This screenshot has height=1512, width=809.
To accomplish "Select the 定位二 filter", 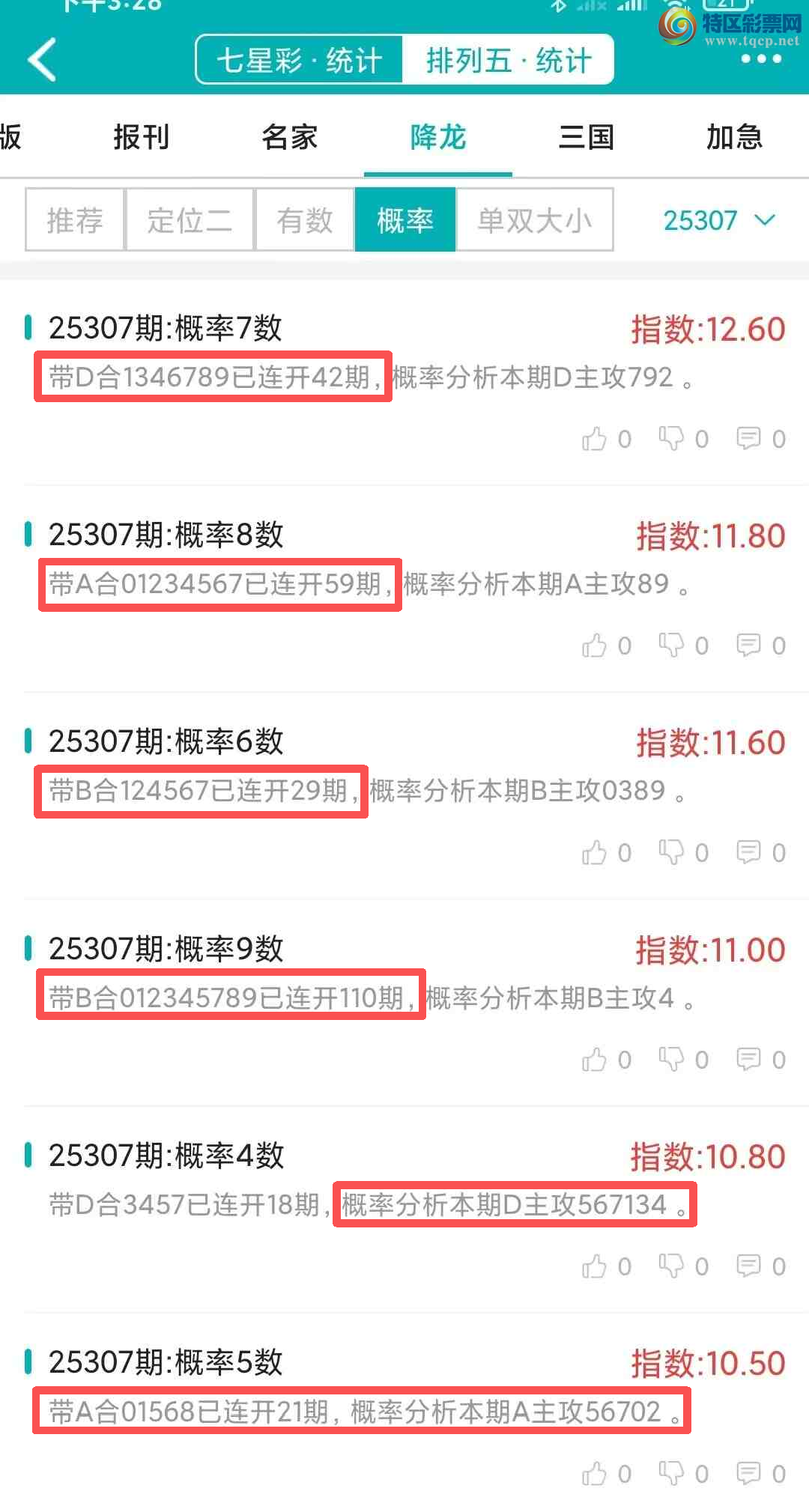I will tap(190, 220).
